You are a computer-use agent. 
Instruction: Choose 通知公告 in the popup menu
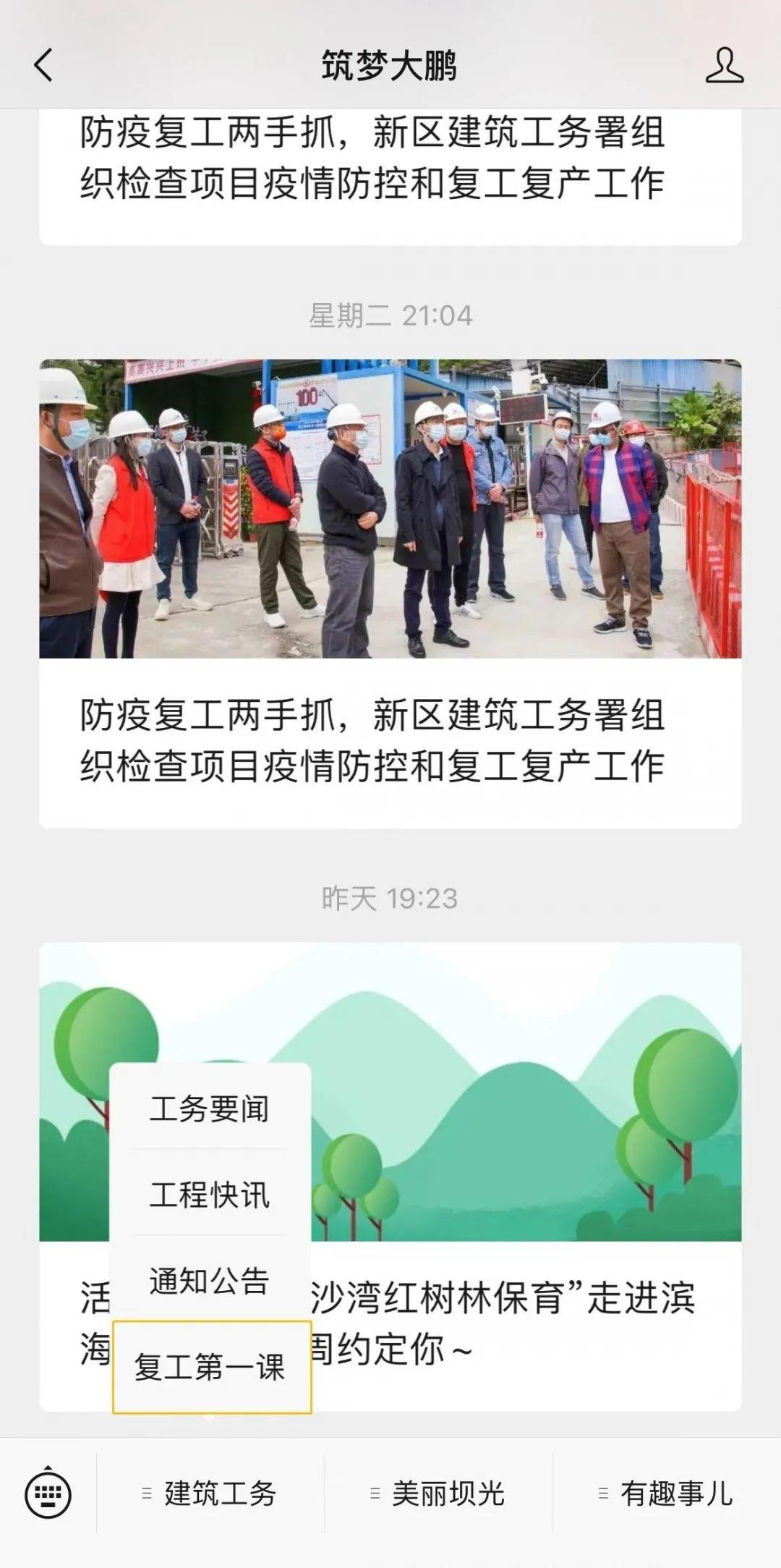(x=210, y=1281)
